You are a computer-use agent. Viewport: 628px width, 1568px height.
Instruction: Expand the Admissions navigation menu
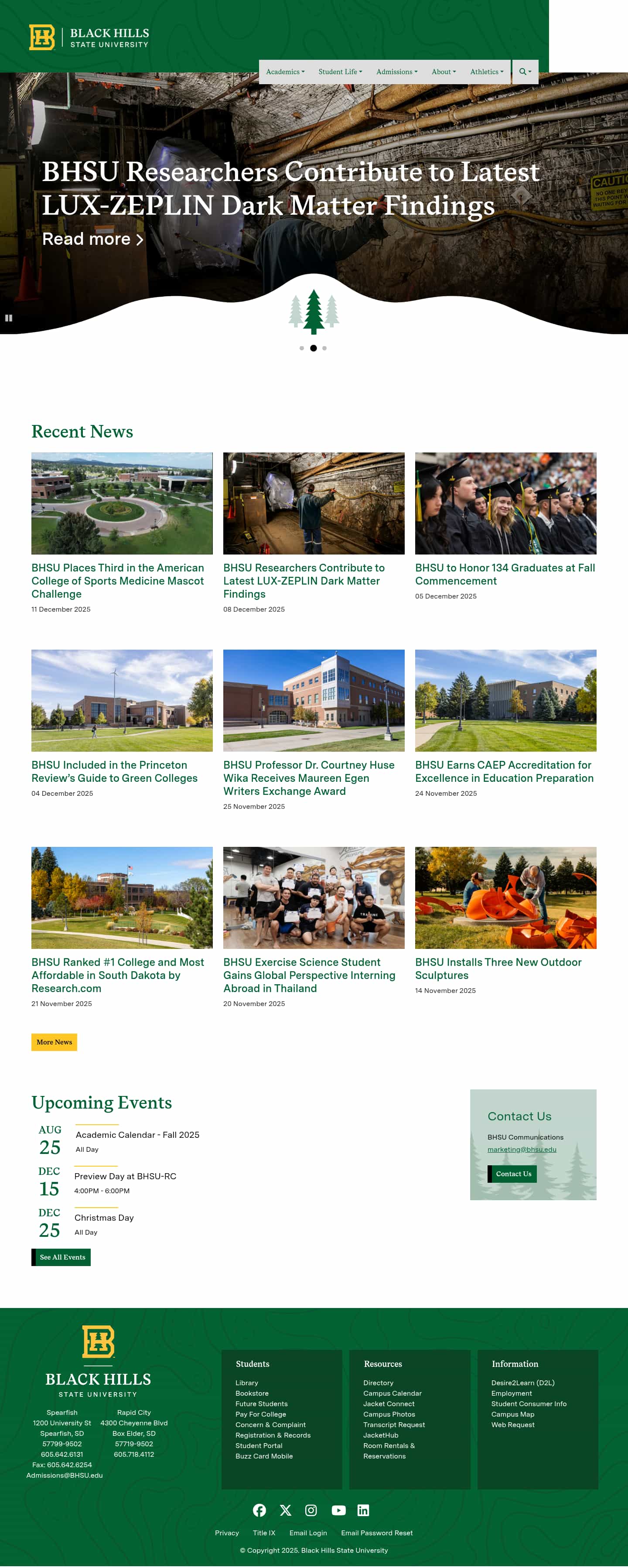pyautogui.click(x=396, y=72)
